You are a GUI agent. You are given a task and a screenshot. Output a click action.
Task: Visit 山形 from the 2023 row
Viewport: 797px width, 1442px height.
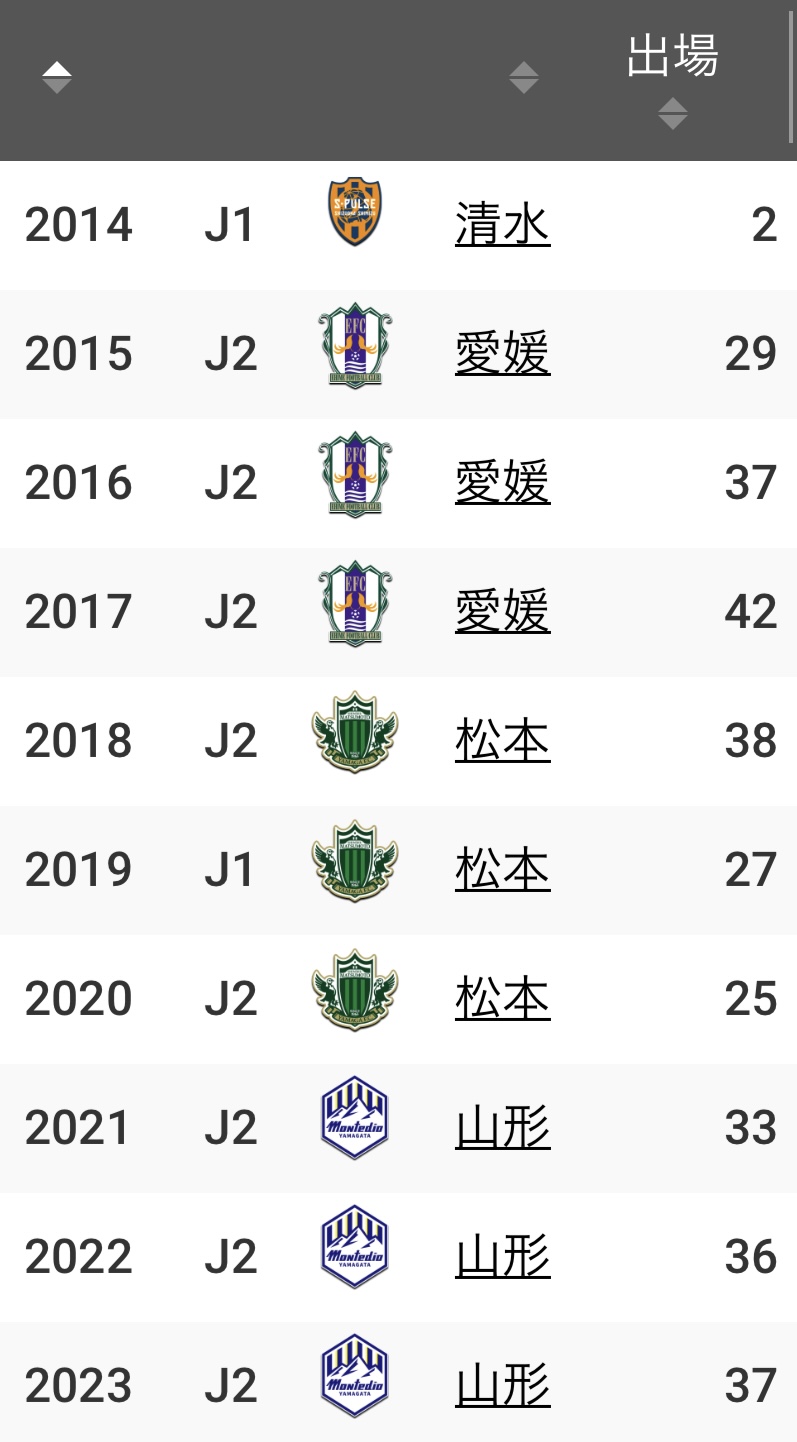tap(502, 1386)
